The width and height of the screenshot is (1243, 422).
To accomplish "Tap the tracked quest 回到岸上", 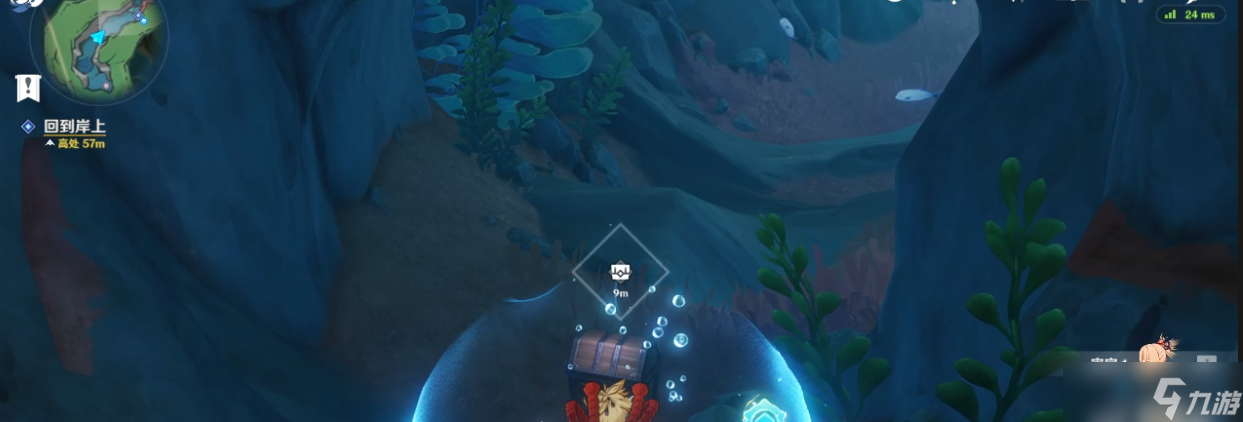I will (x=74, y=127).
